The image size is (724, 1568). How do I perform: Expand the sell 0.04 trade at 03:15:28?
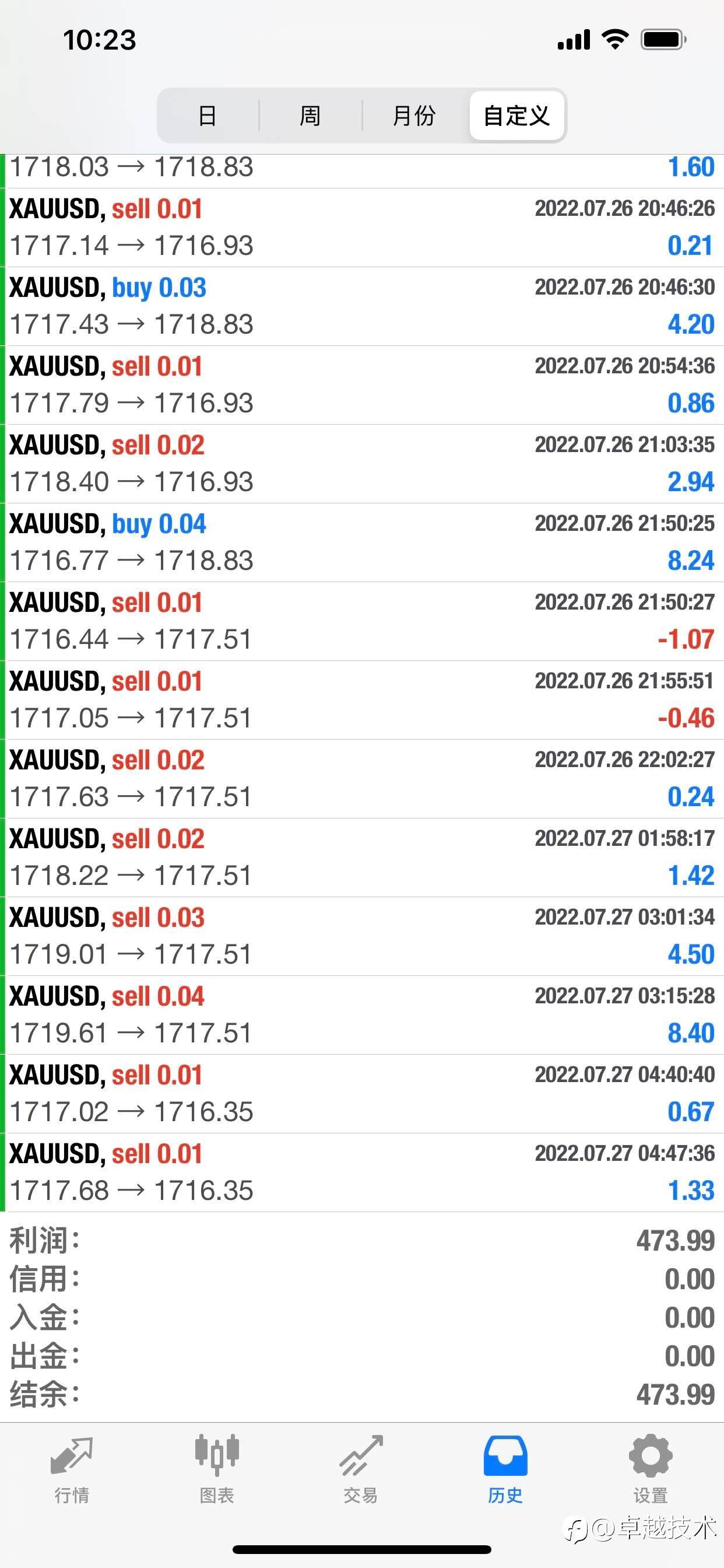362,1016
